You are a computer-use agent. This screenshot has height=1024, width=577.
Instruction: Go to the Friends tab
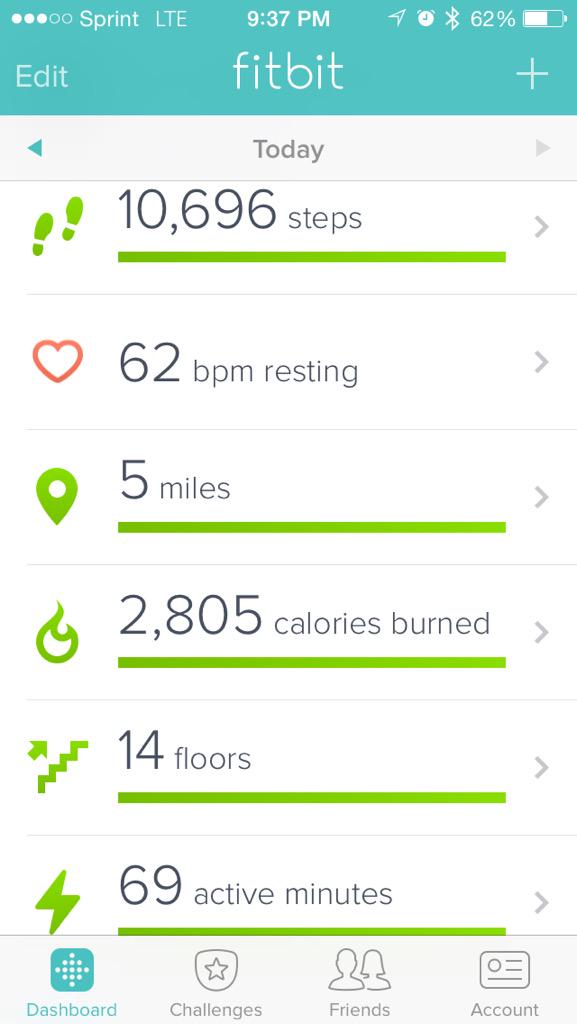click(x=360, y=982)
